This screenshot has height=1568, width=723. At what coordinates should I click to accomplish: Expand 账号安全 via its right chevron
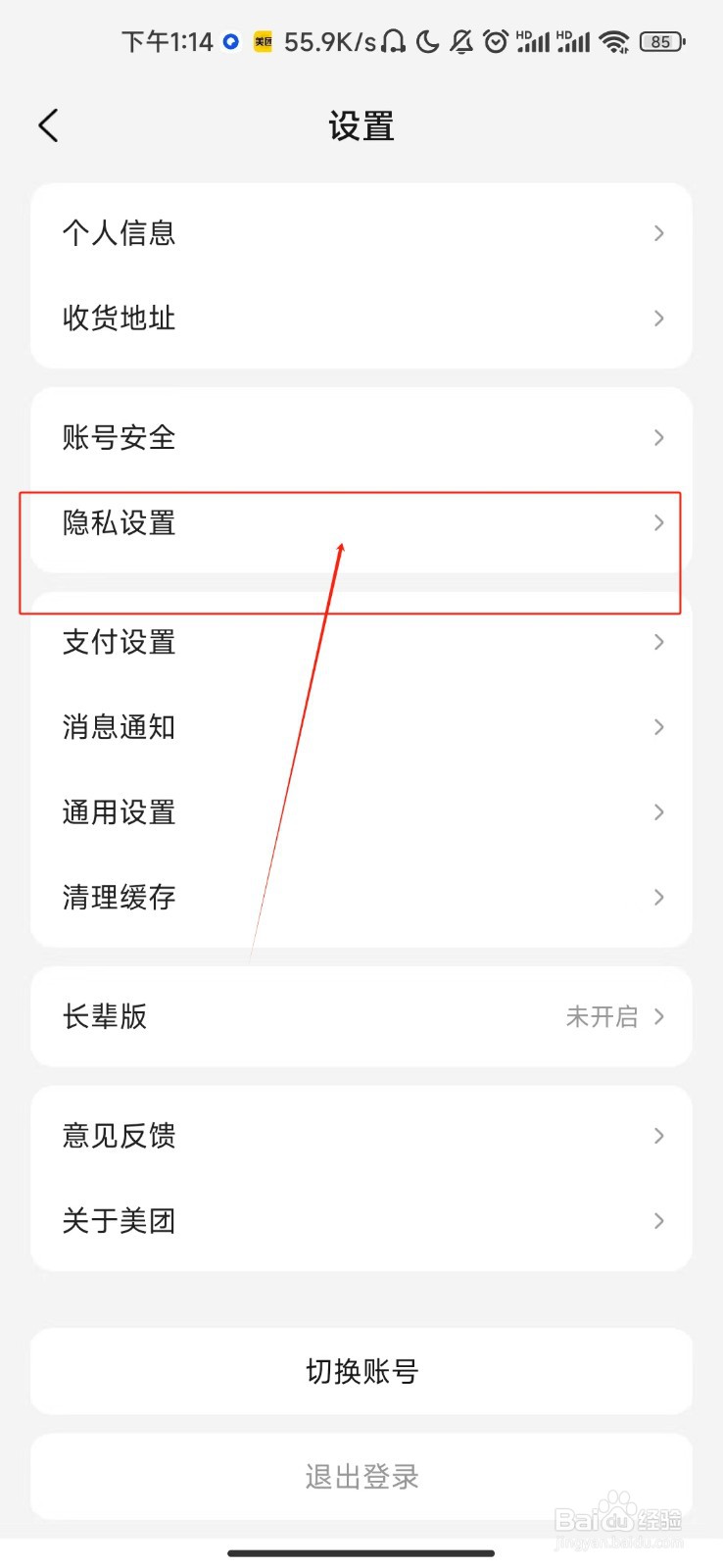[x=657, y=438]
